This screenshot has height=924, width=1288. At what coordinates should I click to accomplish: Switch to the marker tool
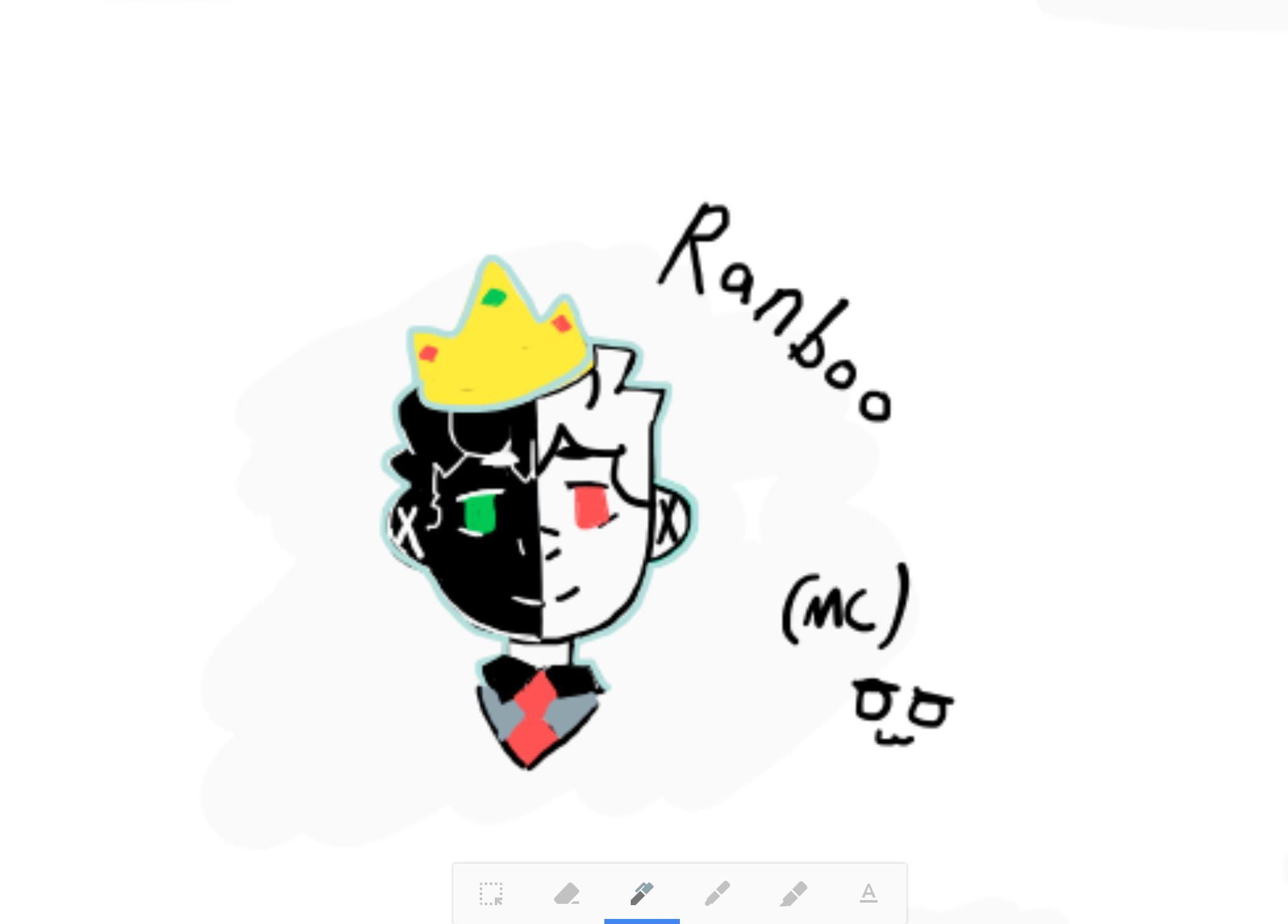(x=718, y=893)
